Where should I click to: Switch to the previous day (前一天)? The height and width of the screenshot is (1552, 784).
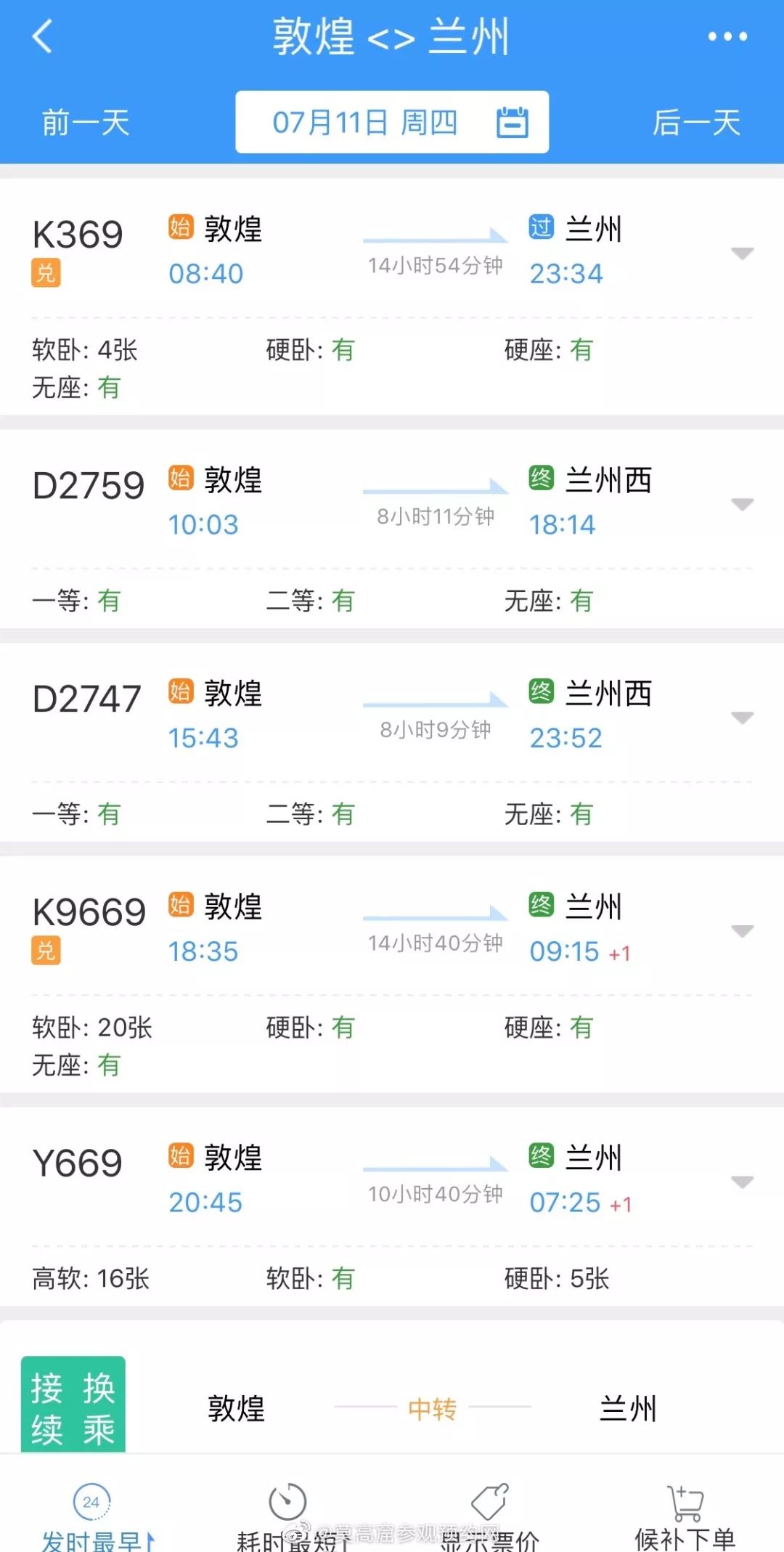86,122
